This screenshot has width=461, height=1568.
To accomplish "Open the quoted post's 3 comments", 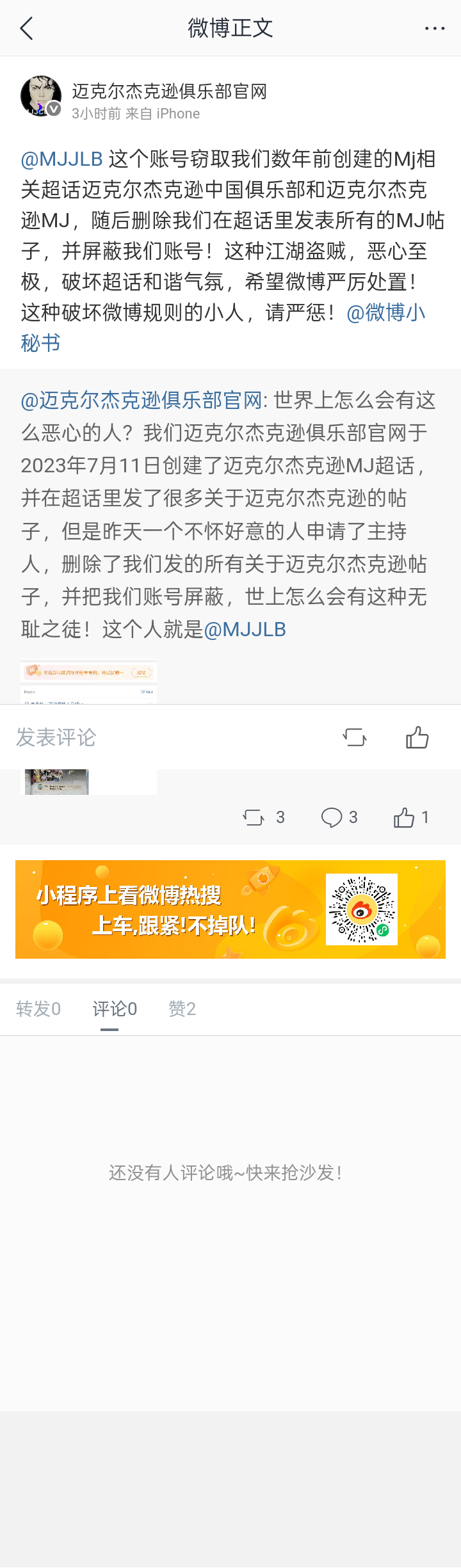I will [x=339, y=817].
